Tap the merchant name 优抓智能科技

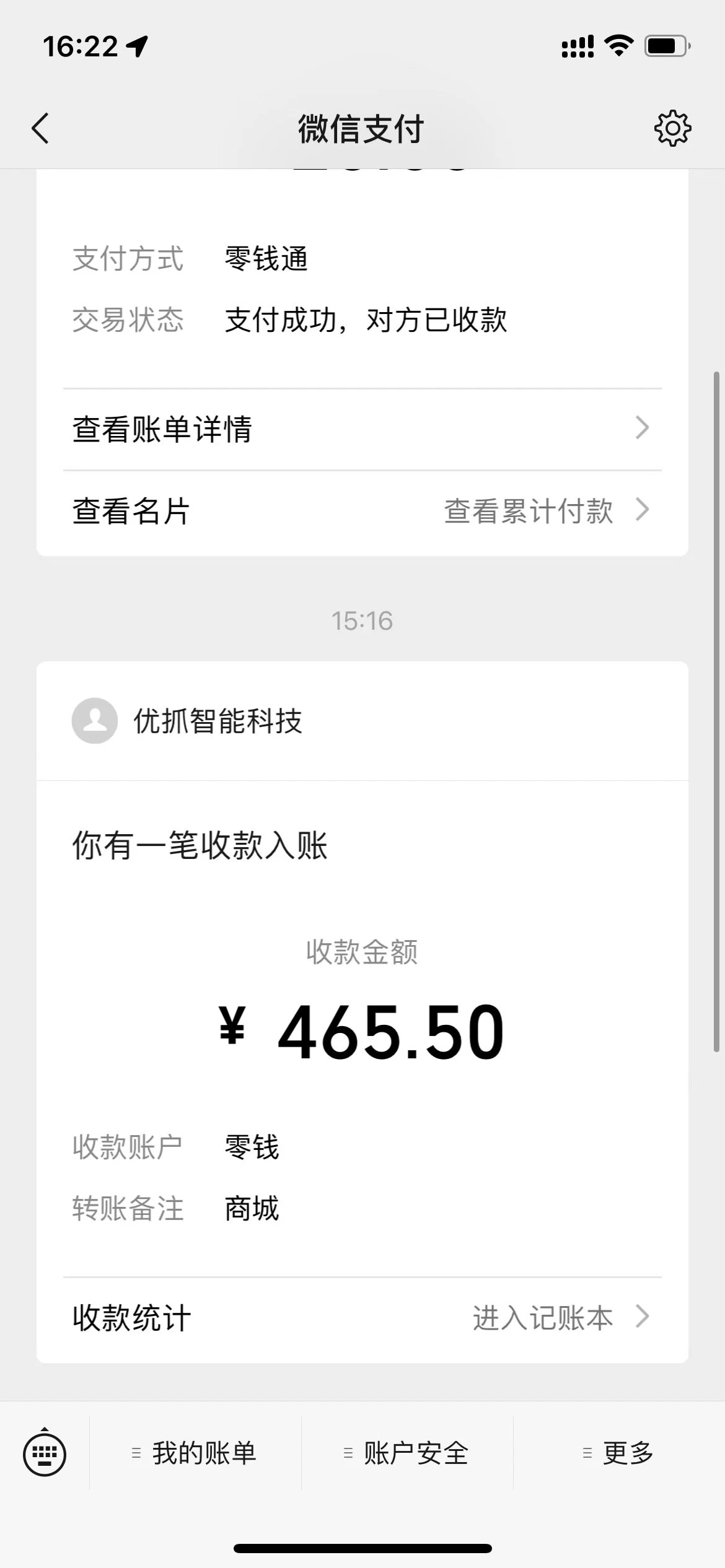coord(218,721)
